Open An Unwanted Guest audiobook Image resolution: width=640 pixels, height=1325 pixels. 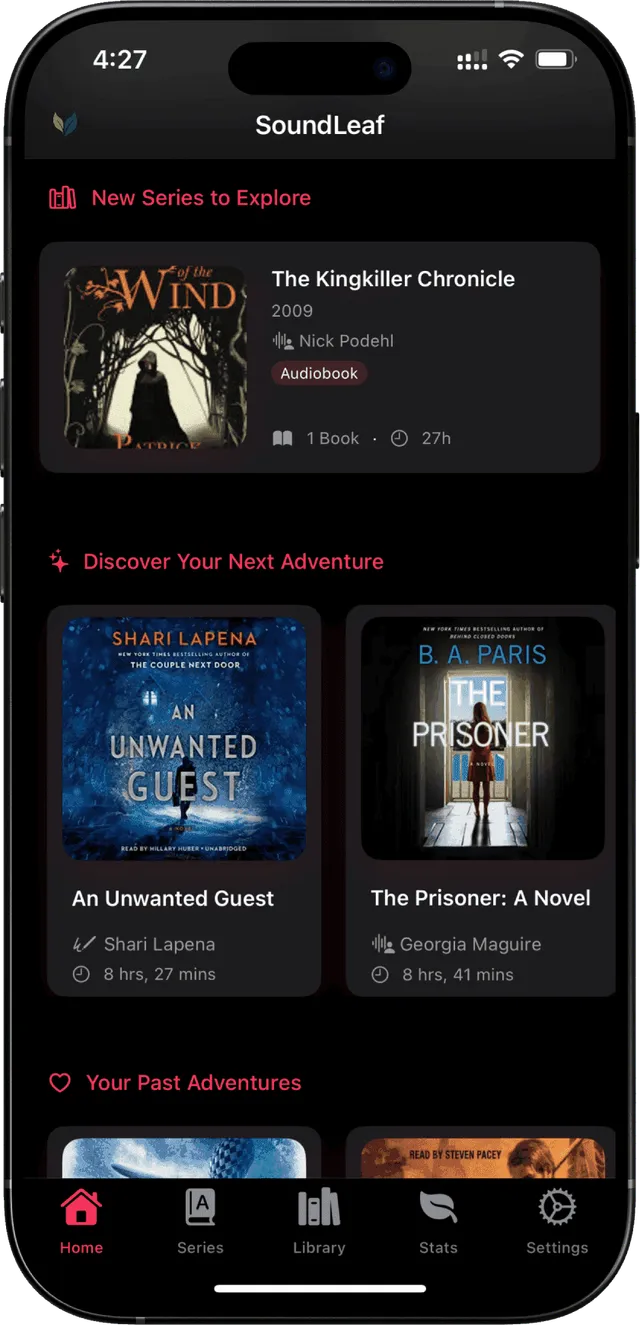[184, 800]
